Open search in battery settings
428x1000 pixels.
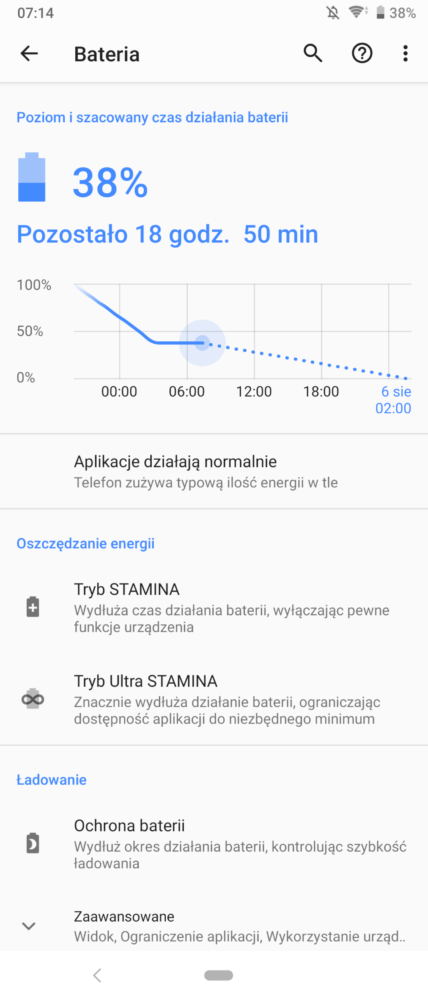pyautogui.click(x=313, y=54)
